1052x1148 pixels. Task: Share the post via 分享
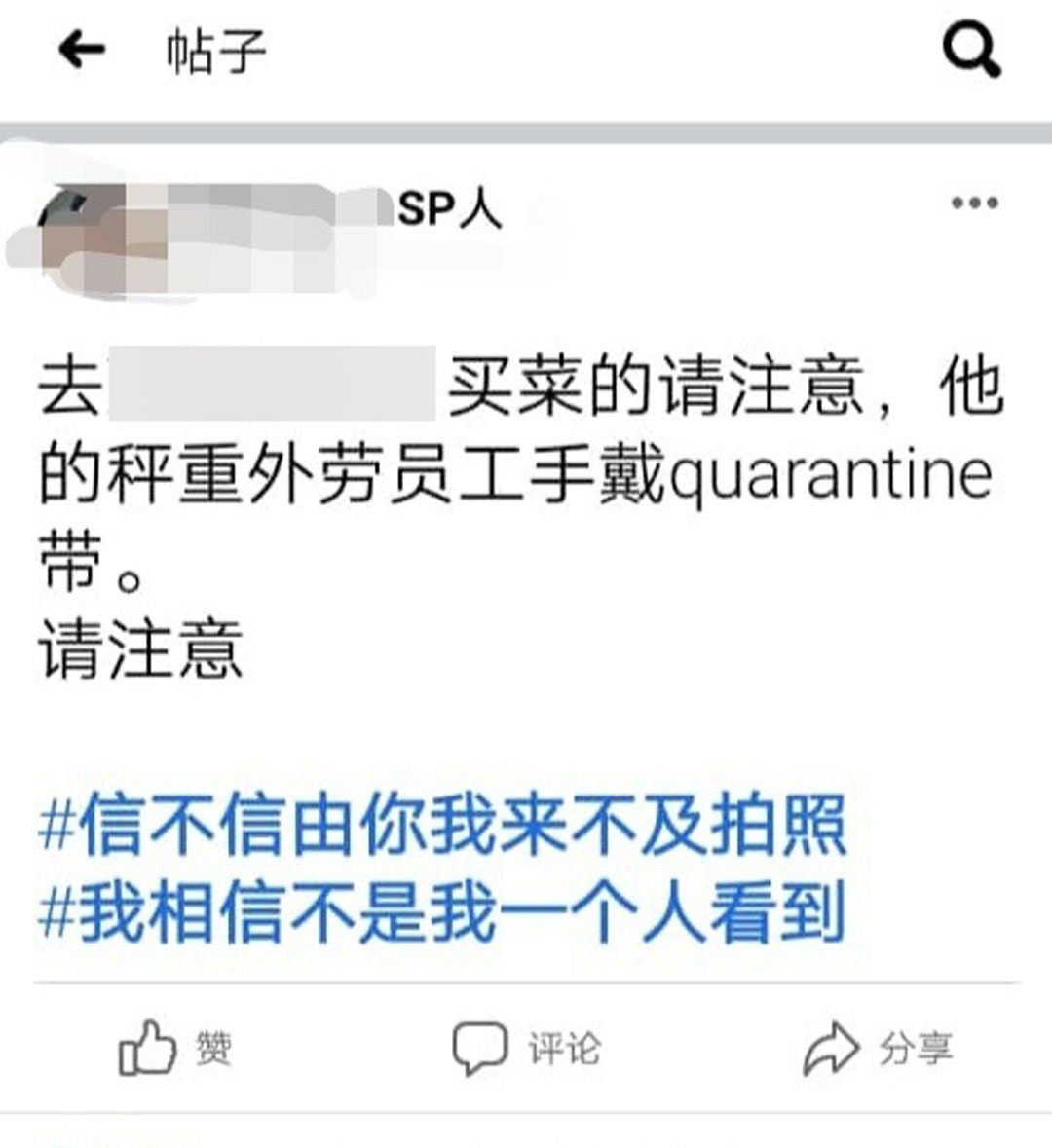click(877, 1048)
